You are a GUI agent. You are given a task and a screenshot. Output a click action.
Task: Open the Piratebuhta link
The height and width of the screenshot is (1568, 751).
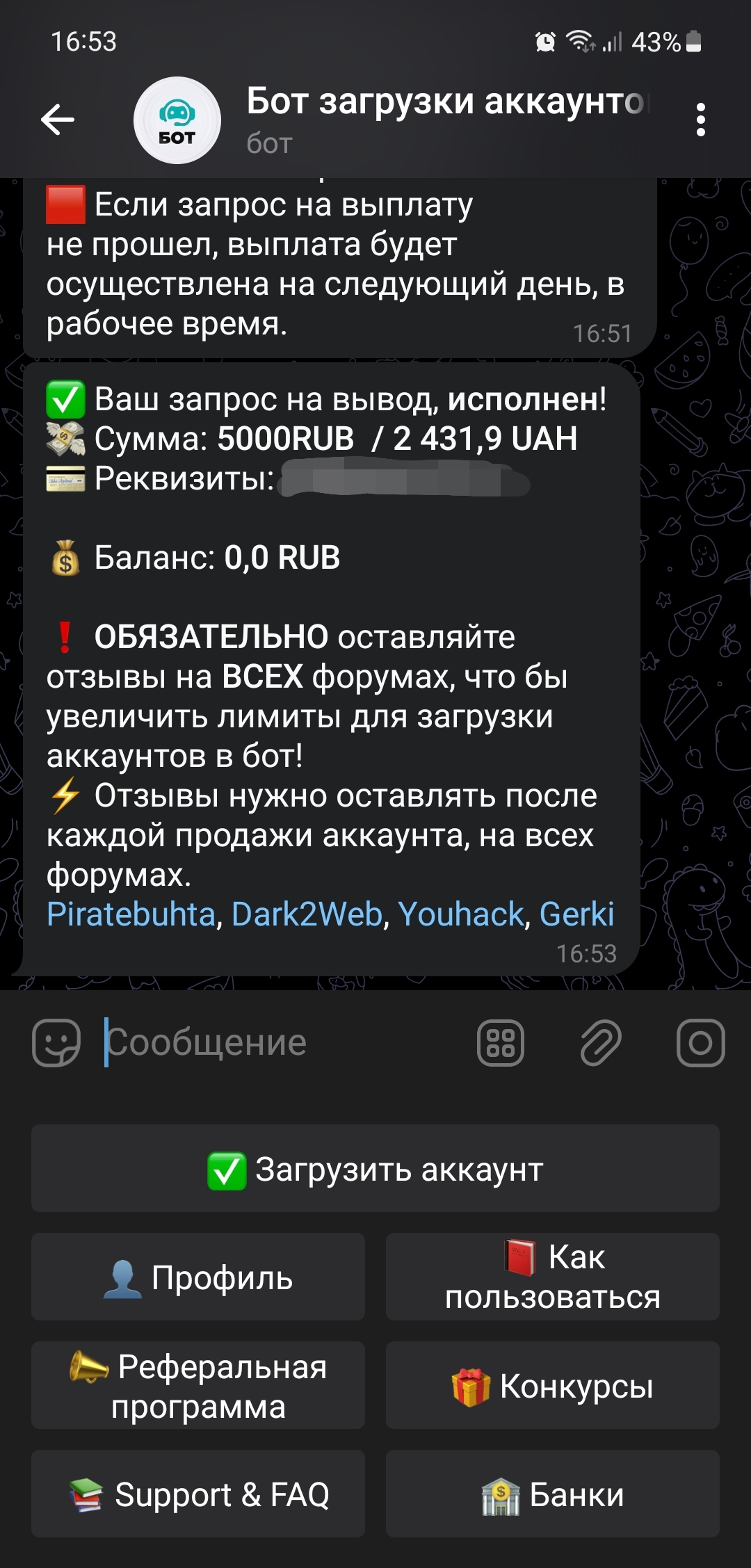pyautogui.click(x=131, y=914)
